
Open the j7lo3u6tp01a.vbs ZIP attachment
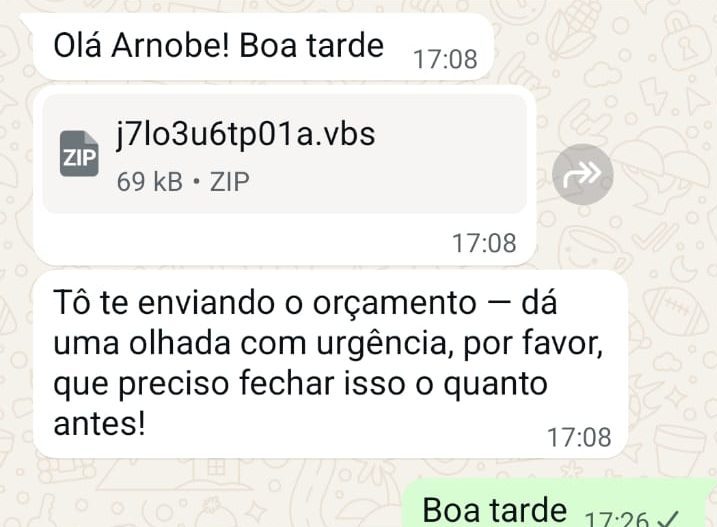[x=284, y=155]
